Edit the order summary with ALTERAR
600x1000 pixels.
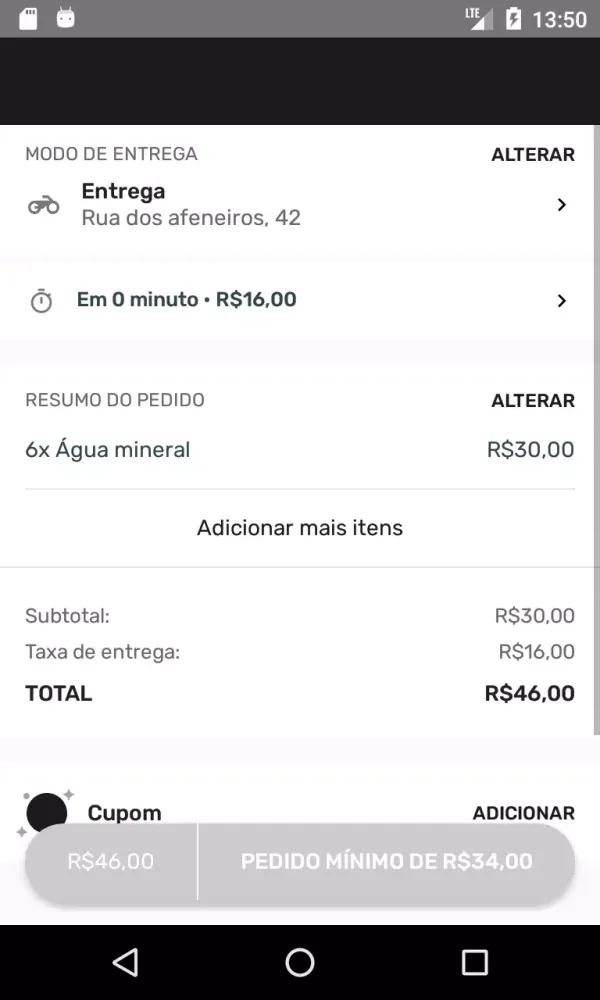tap(532, 401)
